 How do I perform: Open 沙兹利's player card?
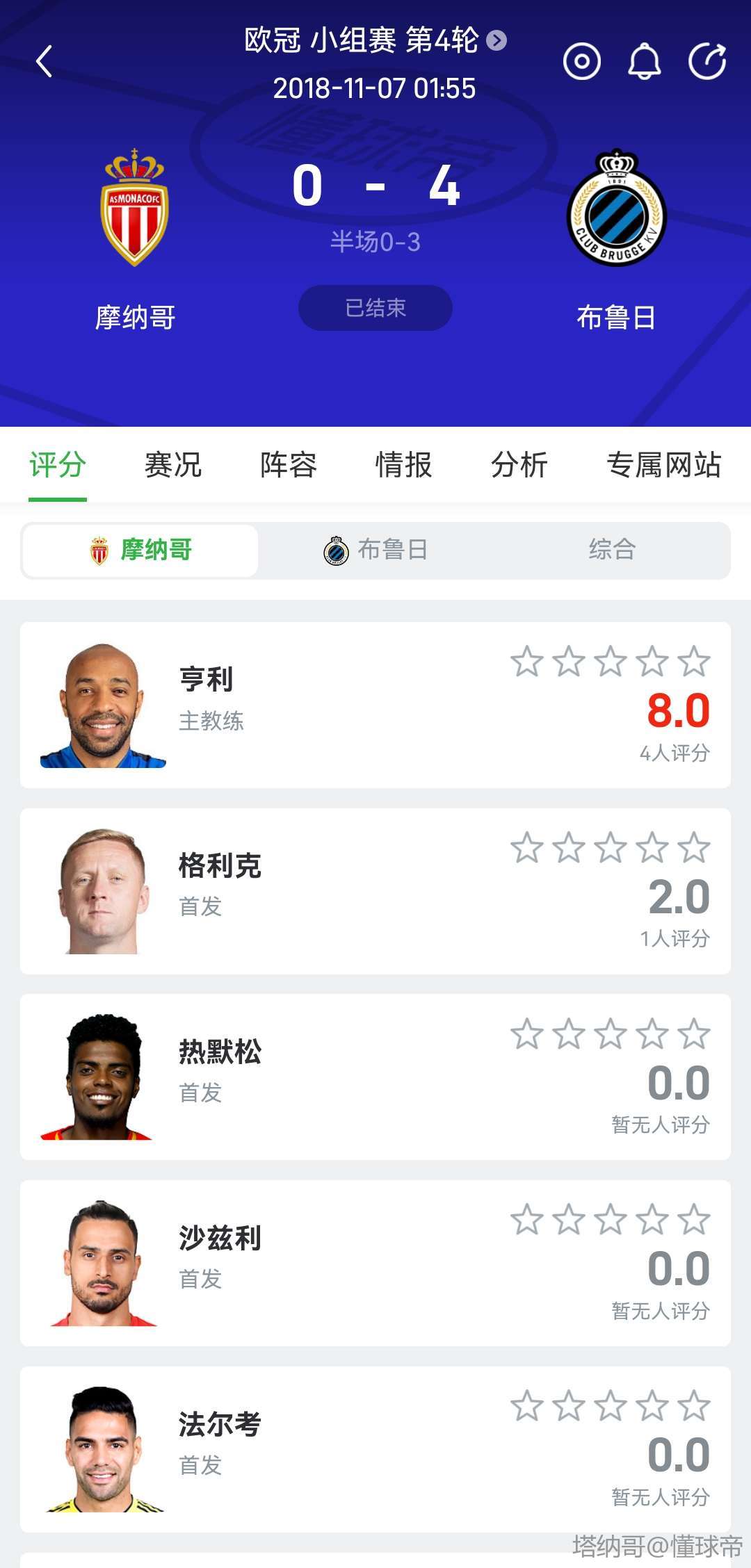pyautogui.click(x=278, y=1262)
